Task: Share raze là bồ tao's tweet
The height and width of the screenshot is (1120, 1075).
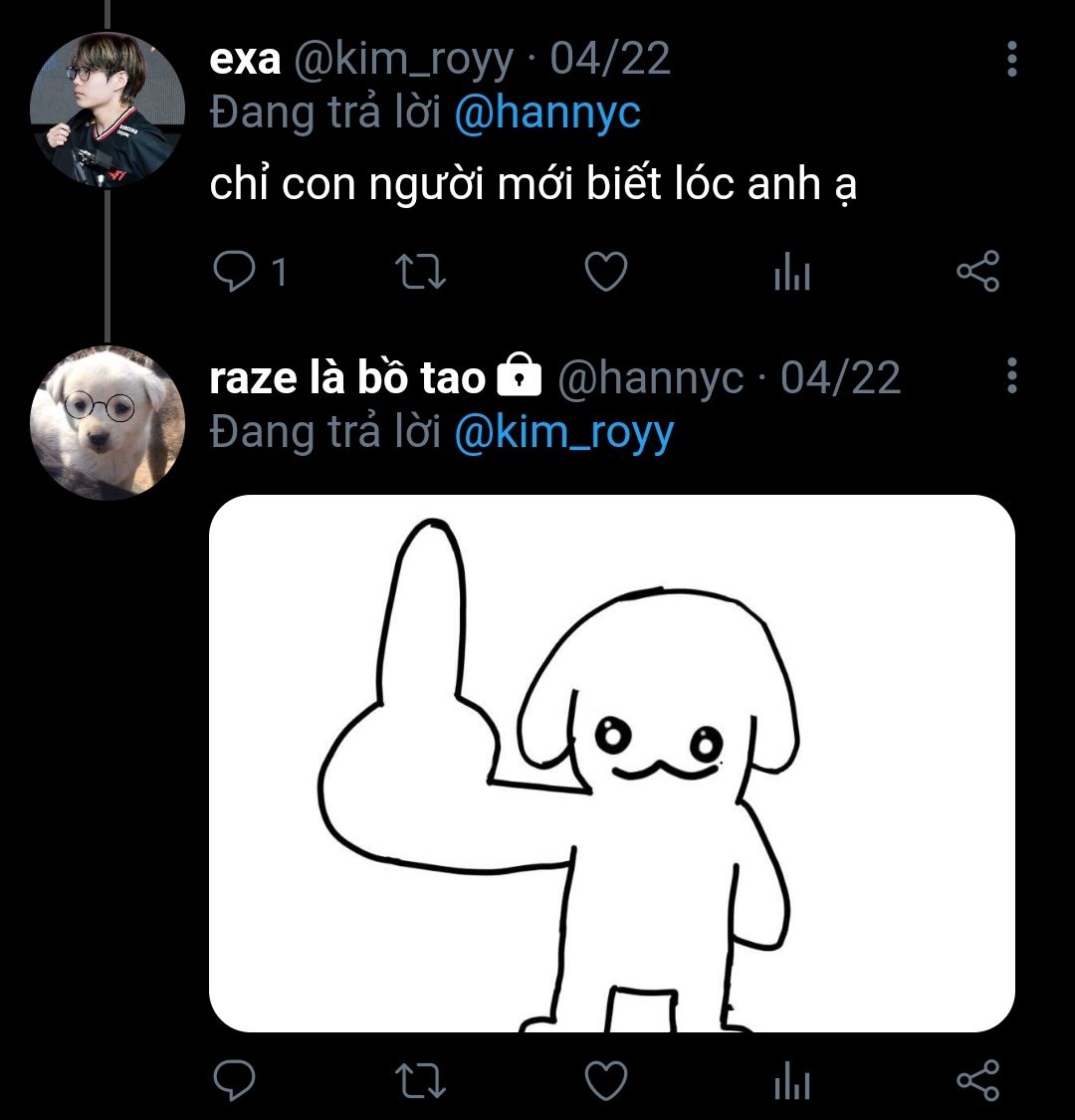Action: point(977,1080)
